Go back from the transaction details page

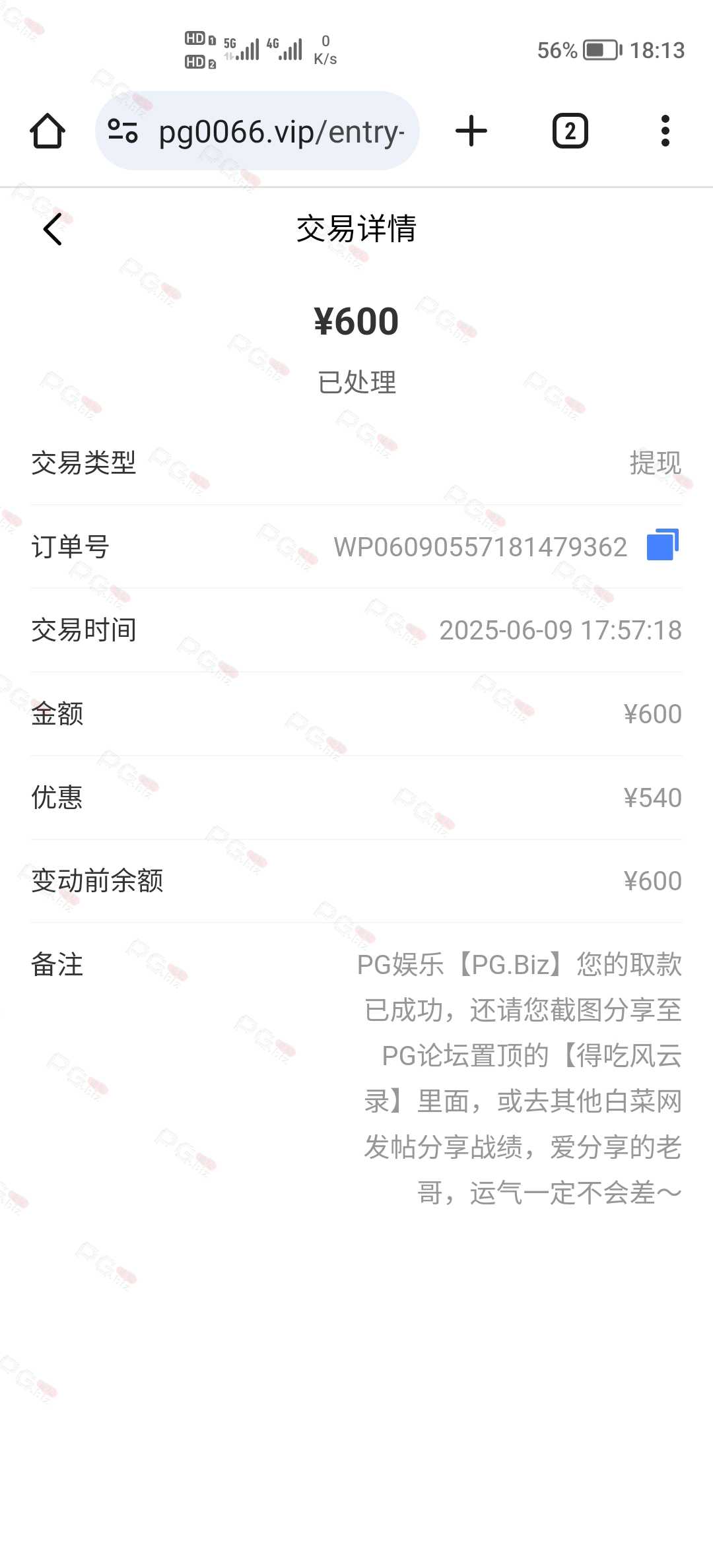coord(53,229)
